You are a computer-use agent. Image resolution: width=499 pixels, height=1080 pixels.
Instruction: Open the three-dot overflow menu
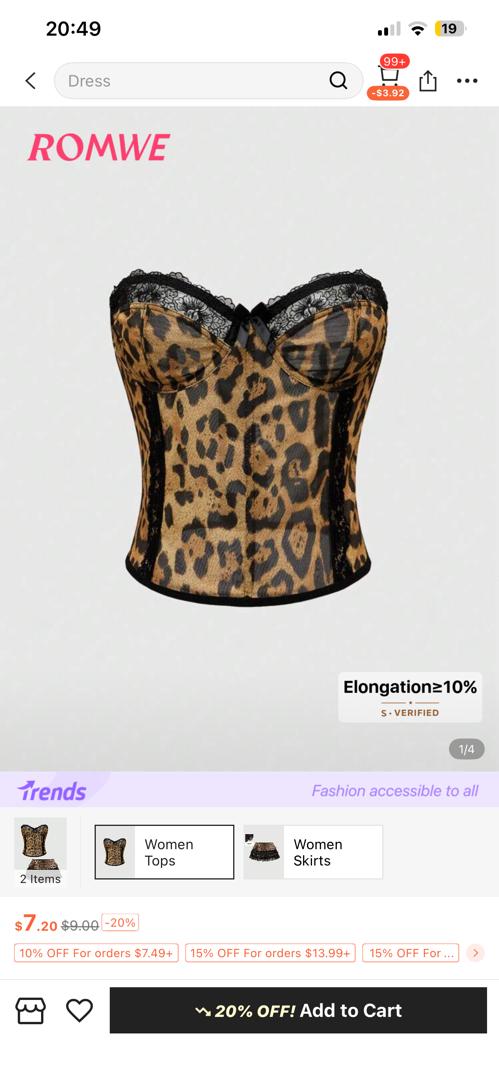point(467,81)
